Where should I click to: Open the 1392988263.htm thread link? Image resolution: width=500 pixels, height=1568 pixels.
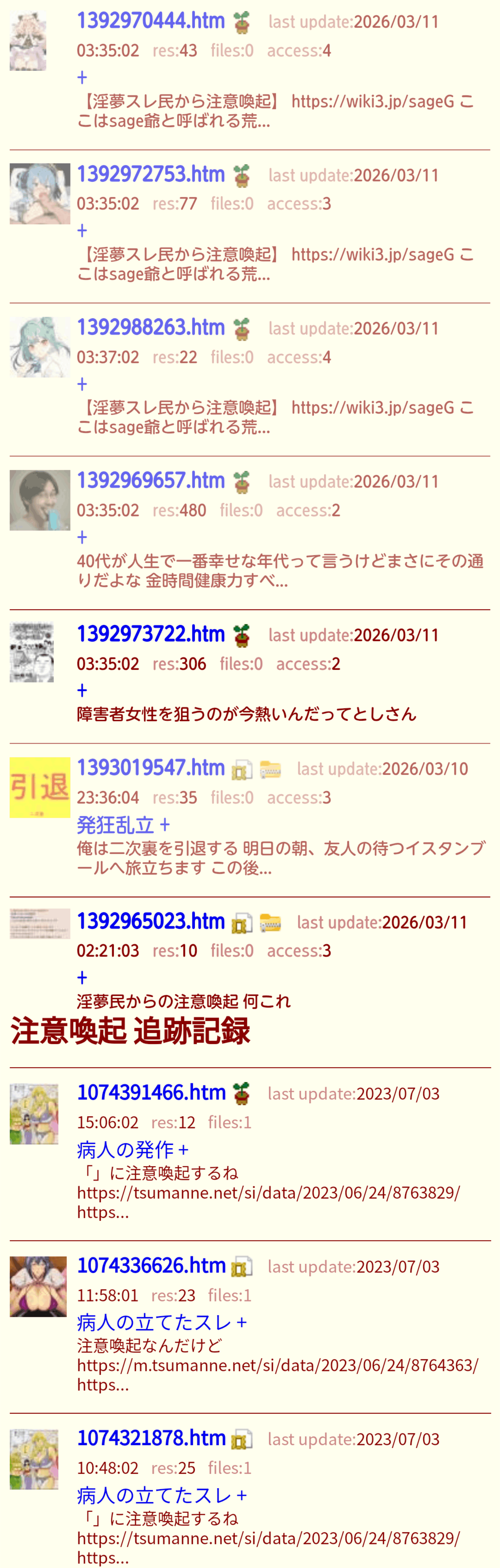[150, 328]
